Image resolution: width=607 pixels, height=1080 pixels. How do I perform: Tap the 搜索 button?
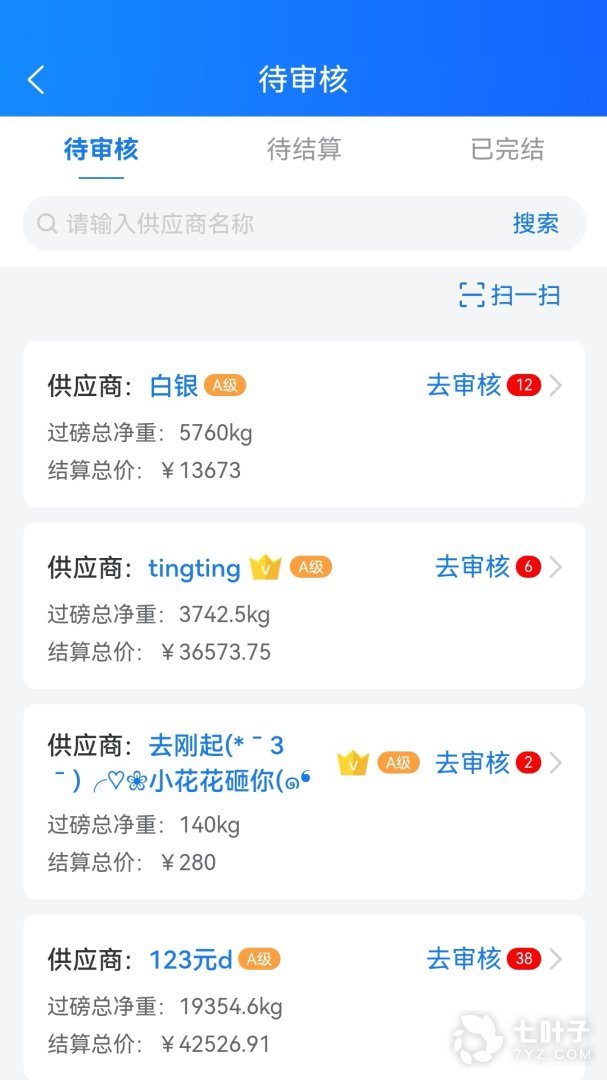pyautogui.click(x=535, y=223)
